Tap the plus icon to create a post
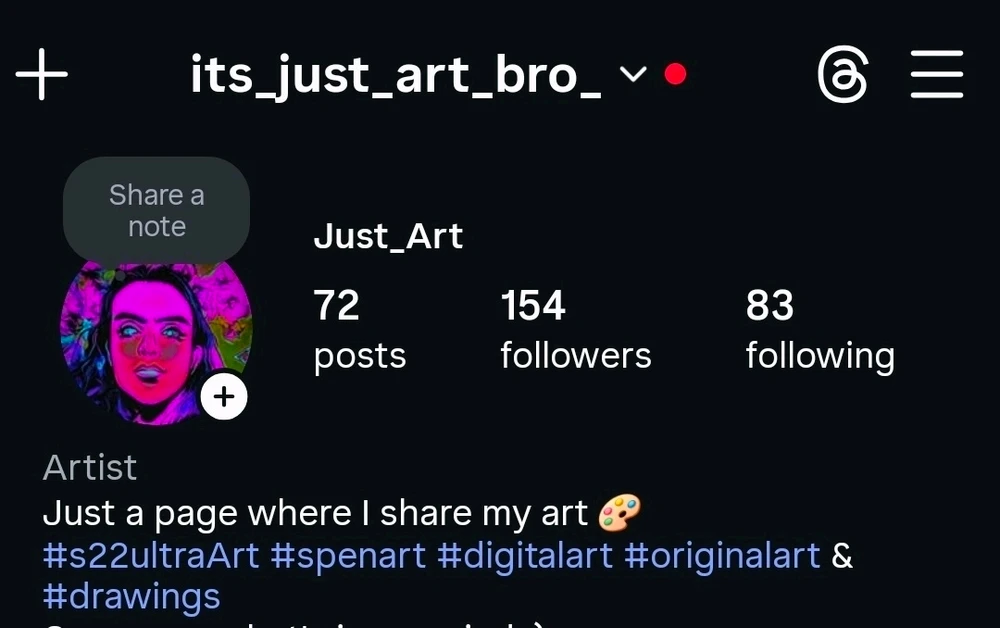The image size is (1000, 628). tap(42, 75)
